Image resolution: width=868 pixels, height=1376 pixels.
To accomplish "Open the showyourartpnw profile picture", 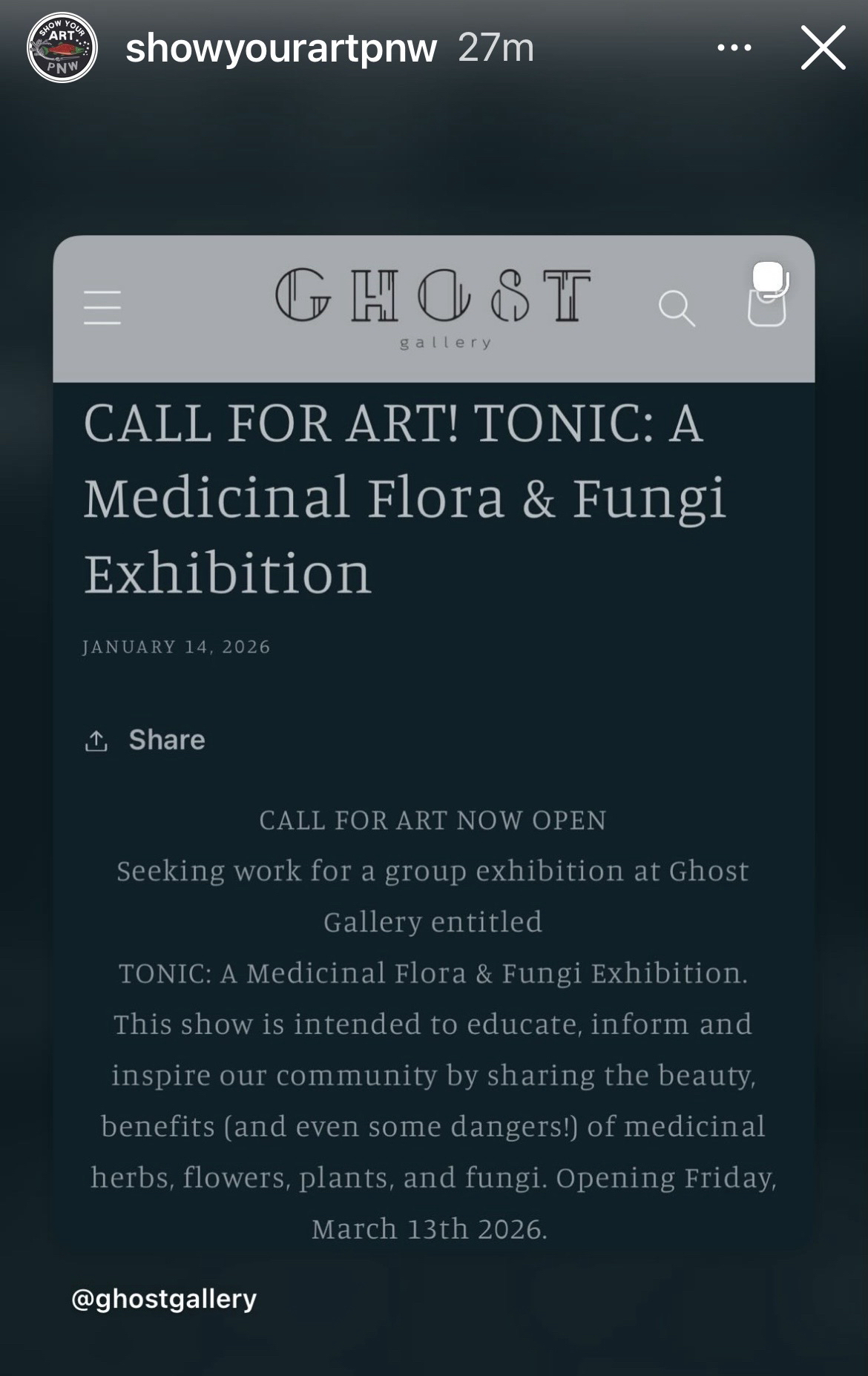I will (x=62, y=48).
